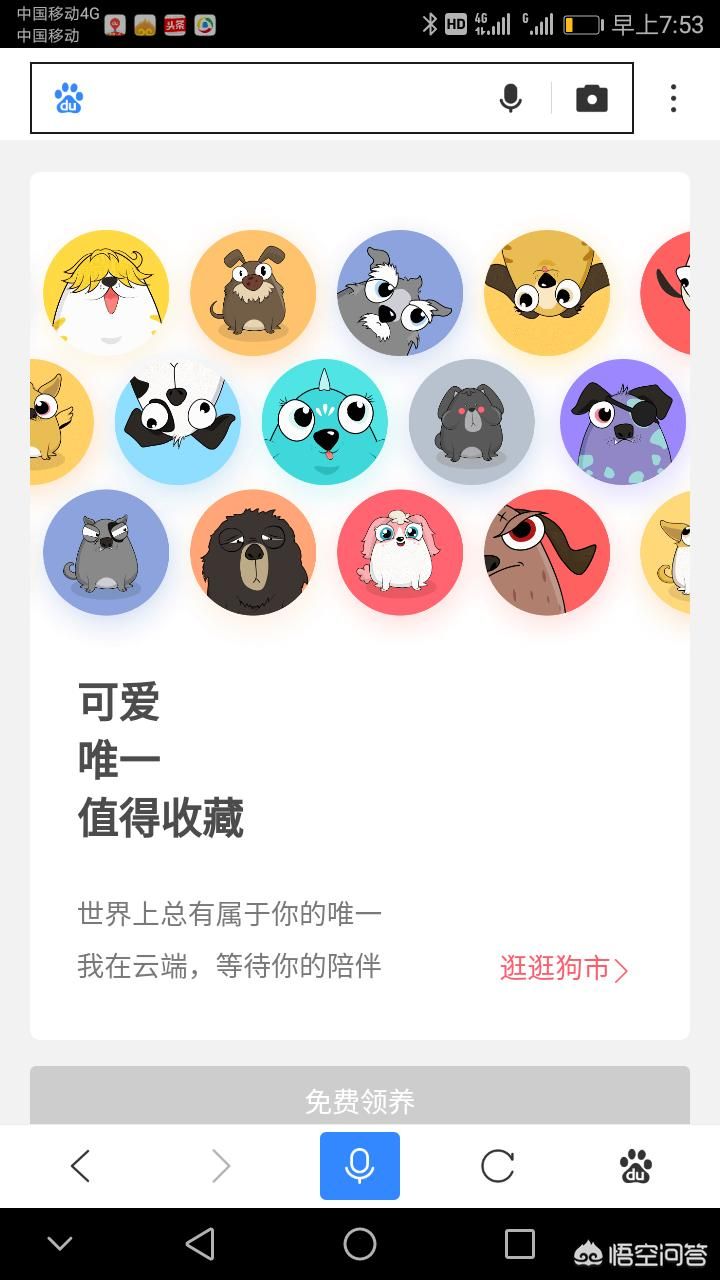Go forward to the next page

tap(221, 1166)
